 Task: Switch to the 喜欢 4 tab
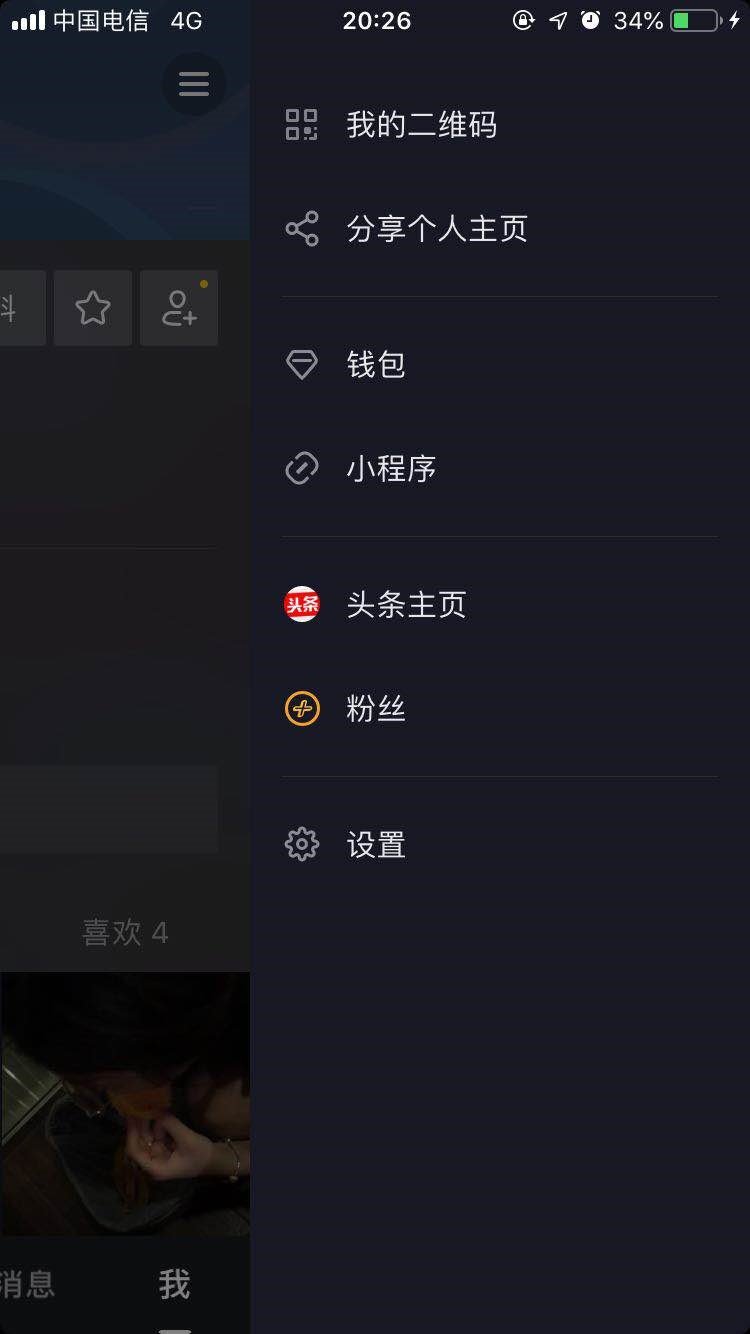tap(125, 933)
